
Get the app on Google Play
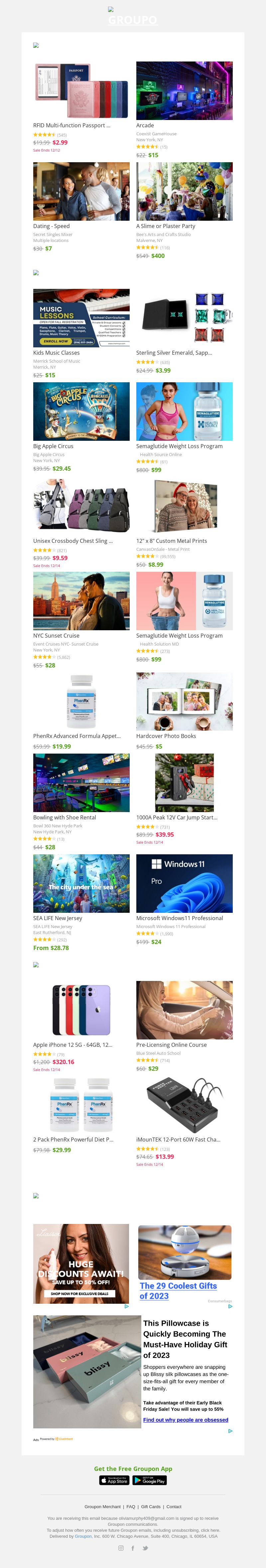tap(150, 1480)
